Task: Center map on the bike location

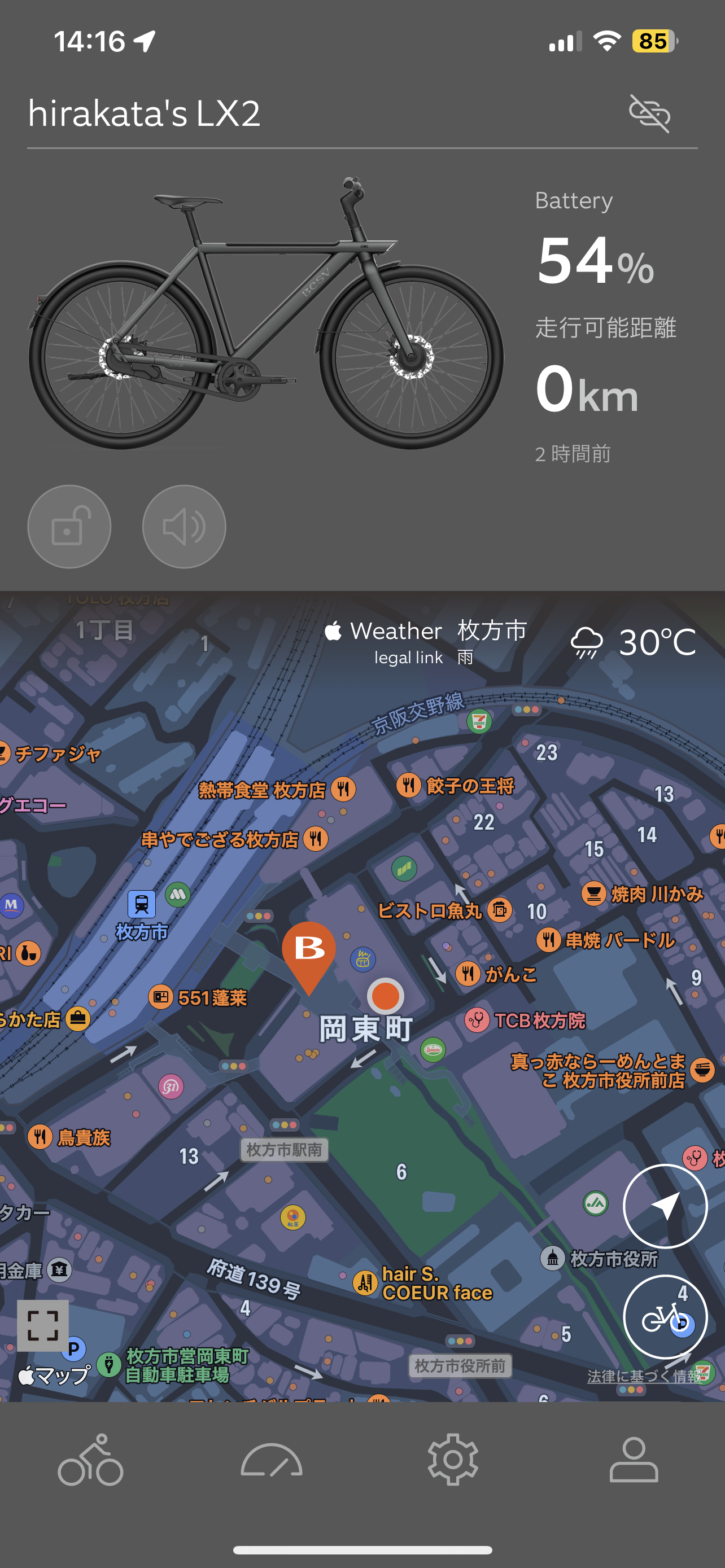Action: tap(665, 1317)
